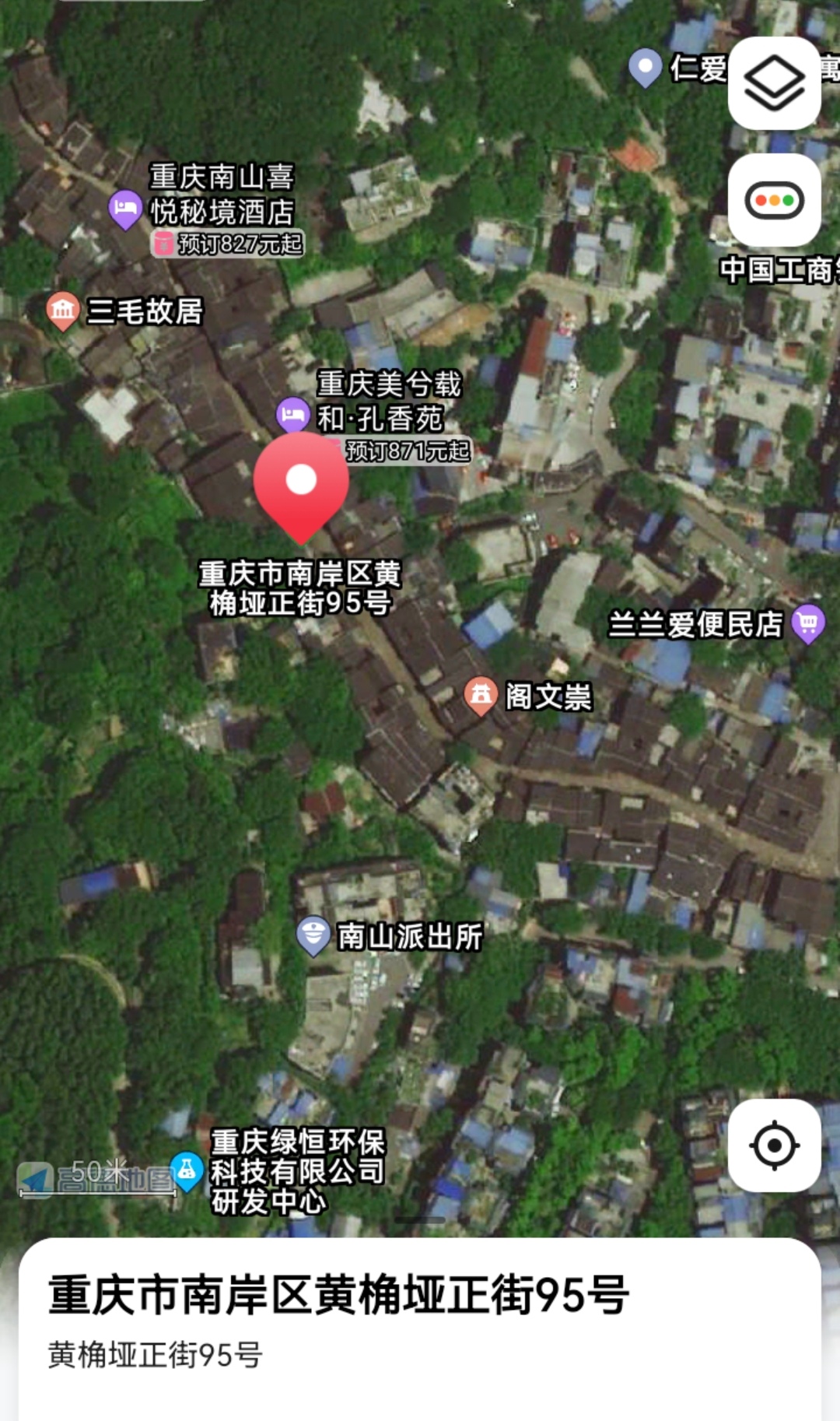The width and height of the screenshot is (840, 1421).
Task: Recenter map on my current location
Action: tap(774, 1145)
